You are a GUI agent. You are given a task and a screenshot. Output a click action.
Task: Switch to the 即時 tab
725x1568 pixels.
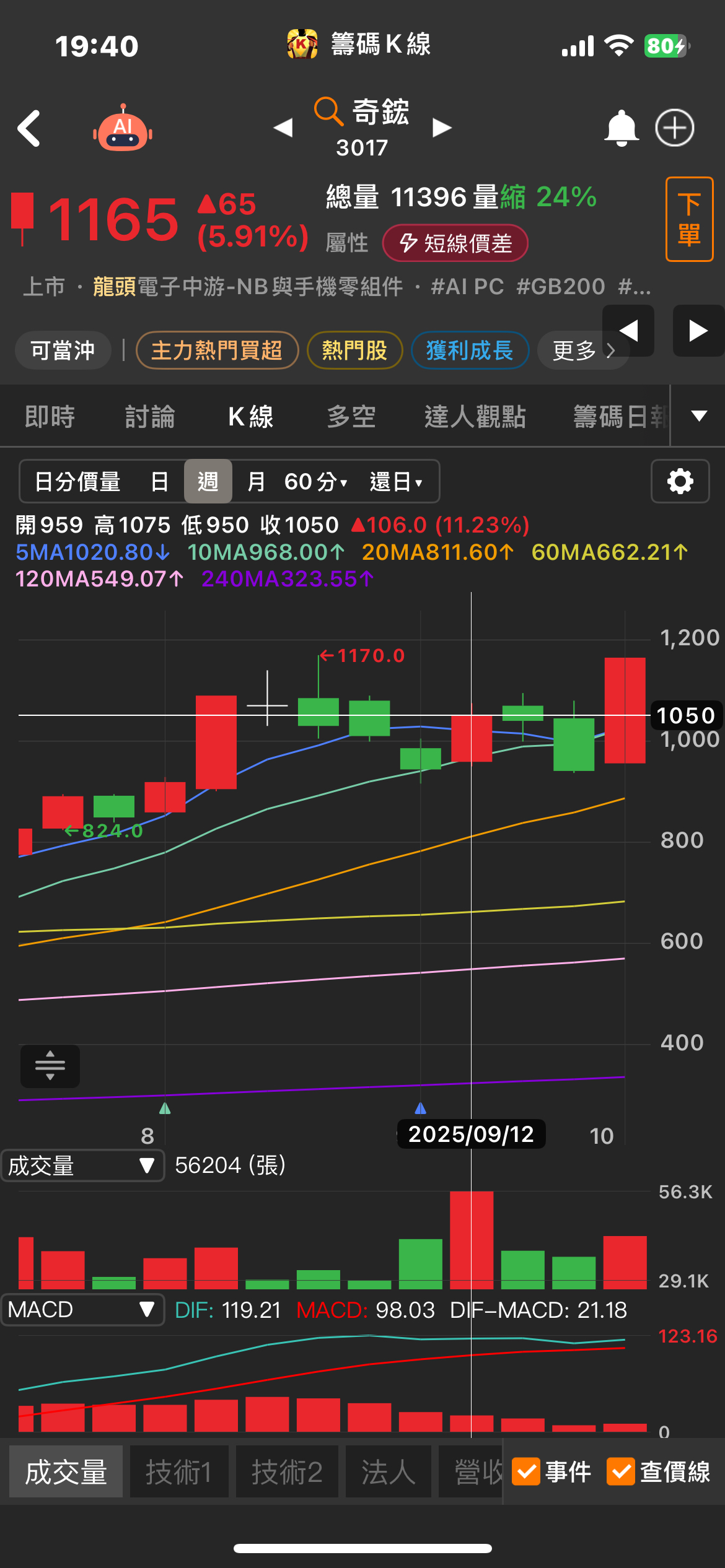[x=50, y=416]
